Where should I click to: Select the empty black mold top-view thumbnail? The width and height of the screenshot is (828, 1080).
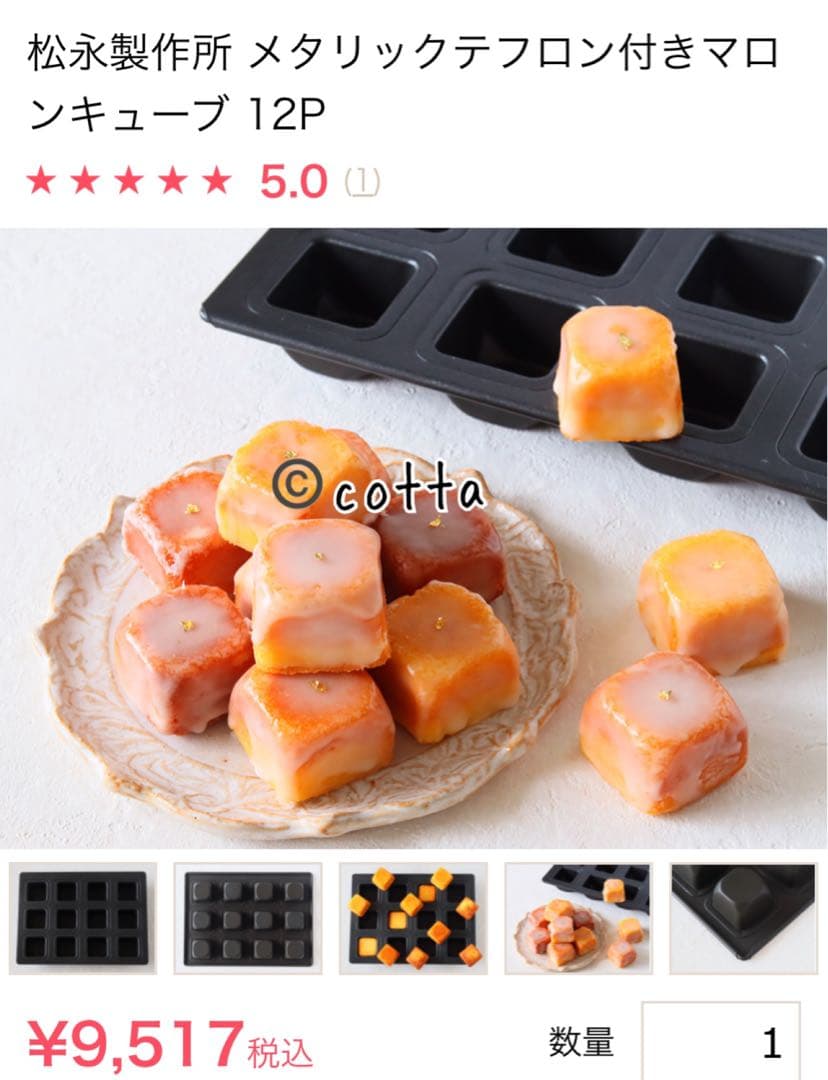[x=83, y=919]
